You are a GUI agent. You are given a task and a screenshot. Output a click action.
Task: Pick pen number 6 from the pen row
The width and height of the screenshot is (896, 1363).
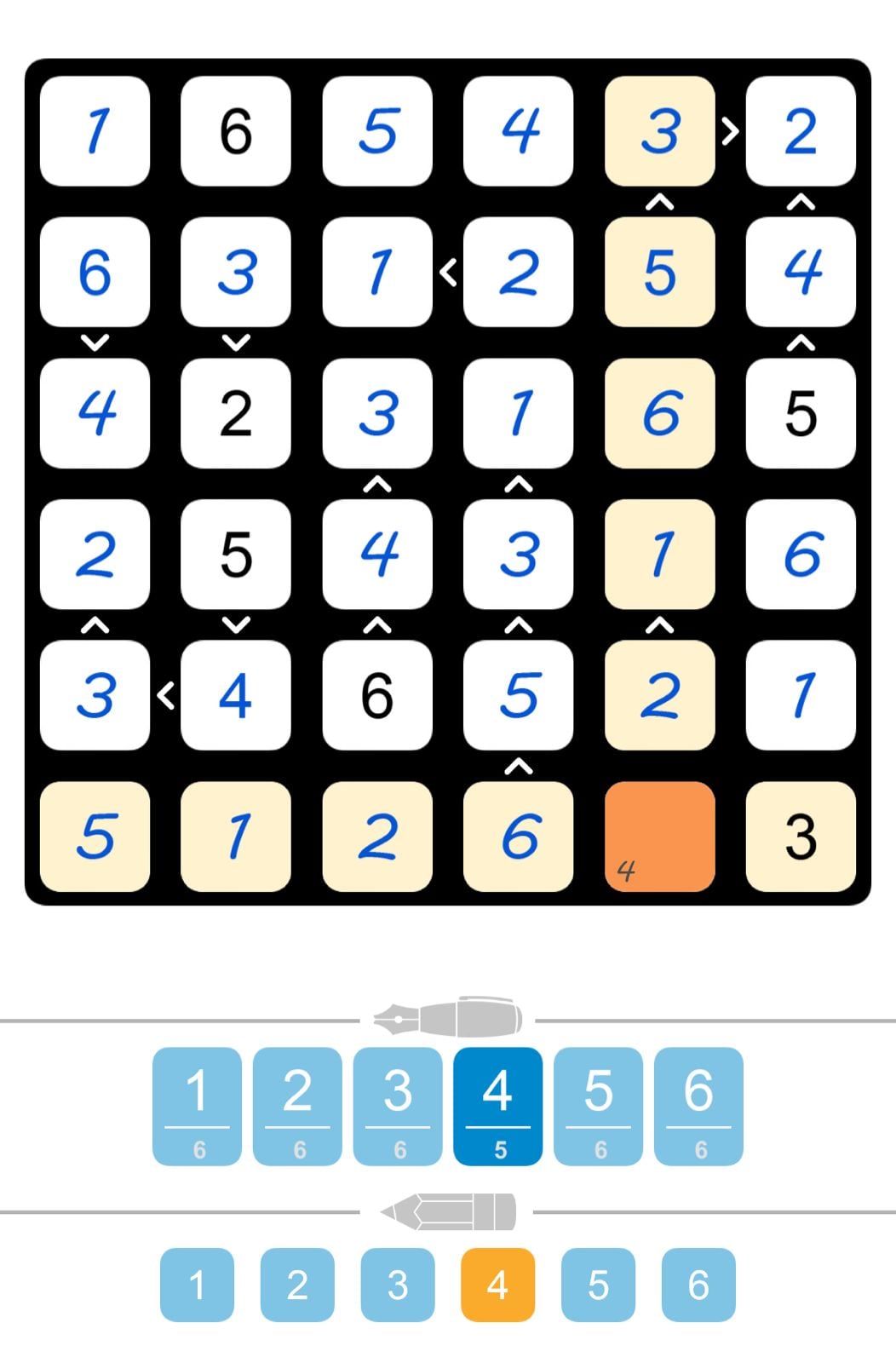(699, 1103)
